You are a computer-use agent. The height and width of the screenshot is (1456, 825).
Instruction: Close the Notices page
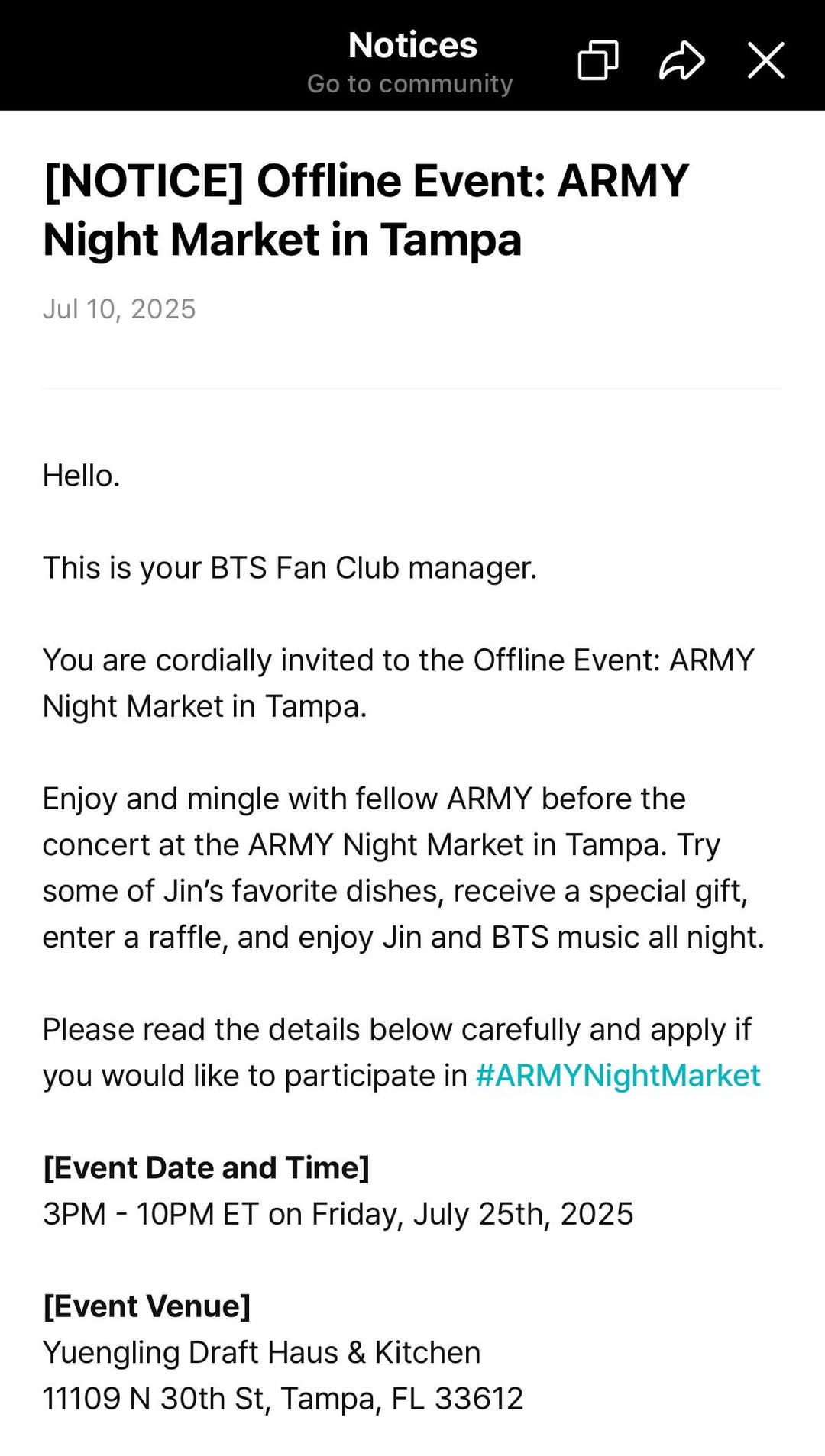[765, 60]
